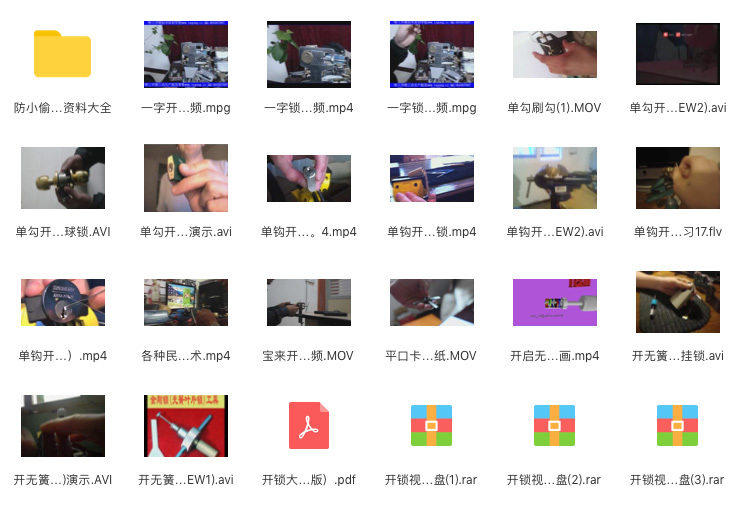Play 单勾开…演示.avi

[x=185, y=179]
